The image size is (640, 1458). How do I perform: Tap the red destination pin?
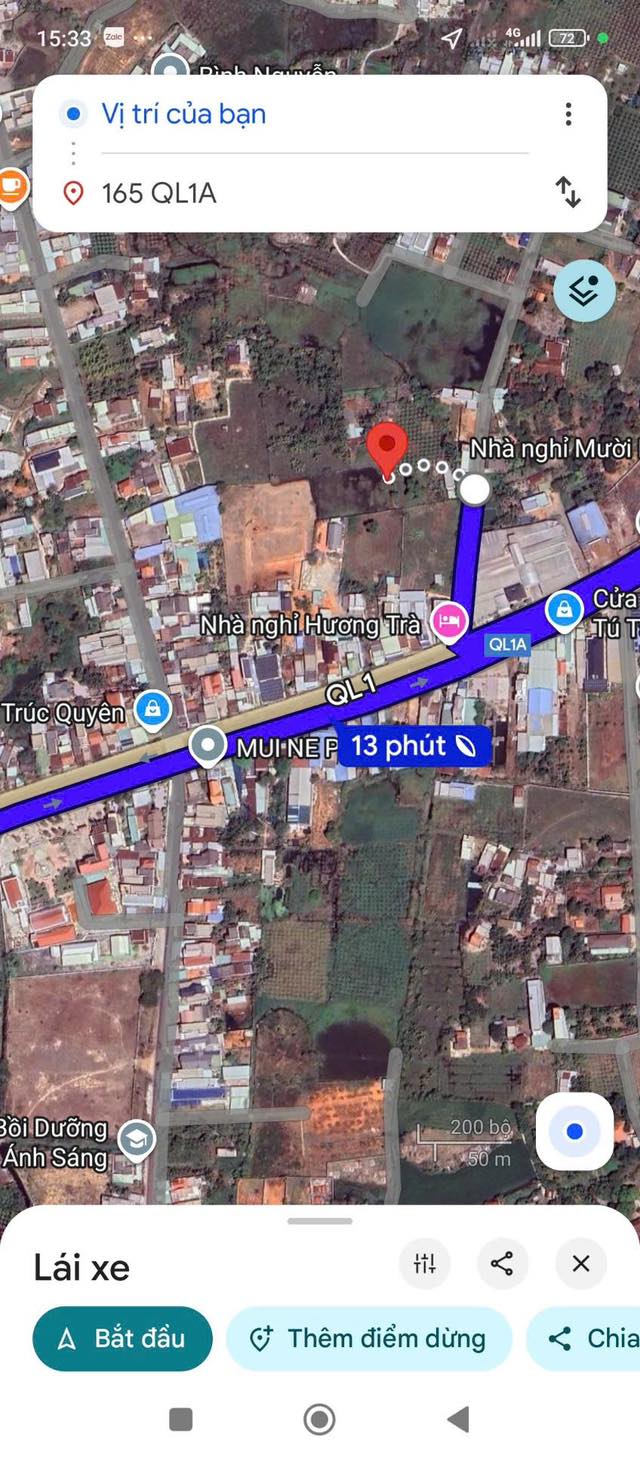(x=388, y=448)
